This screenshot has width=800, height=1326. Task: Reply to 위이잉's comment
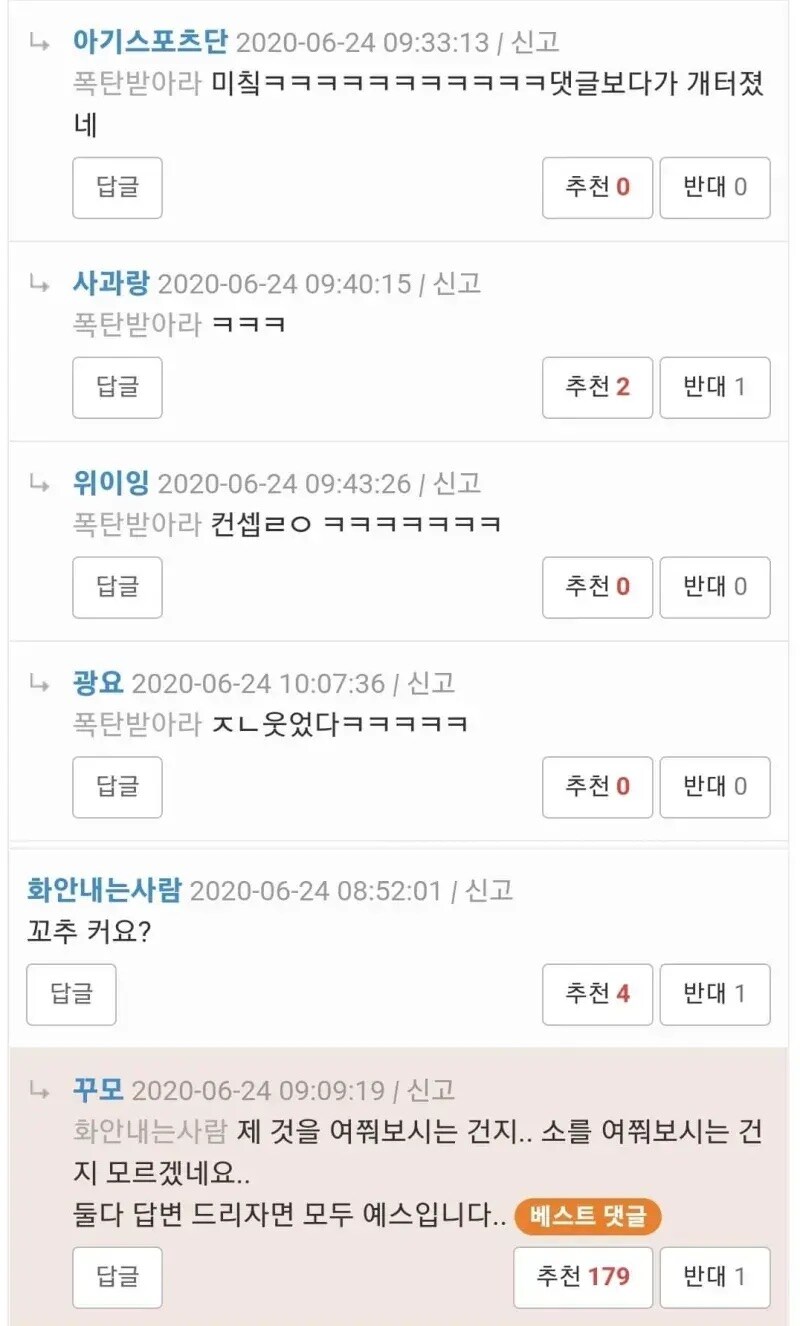pos(117,587)
